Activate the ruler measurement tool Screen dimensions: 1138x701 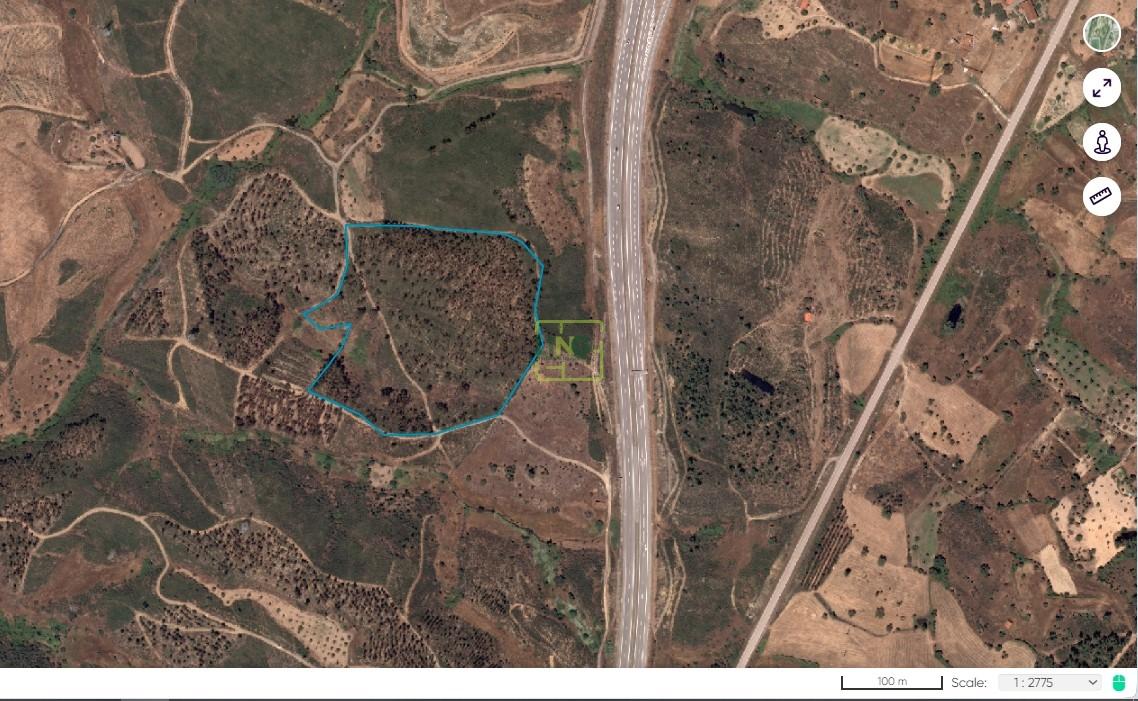coord(1102,196)
